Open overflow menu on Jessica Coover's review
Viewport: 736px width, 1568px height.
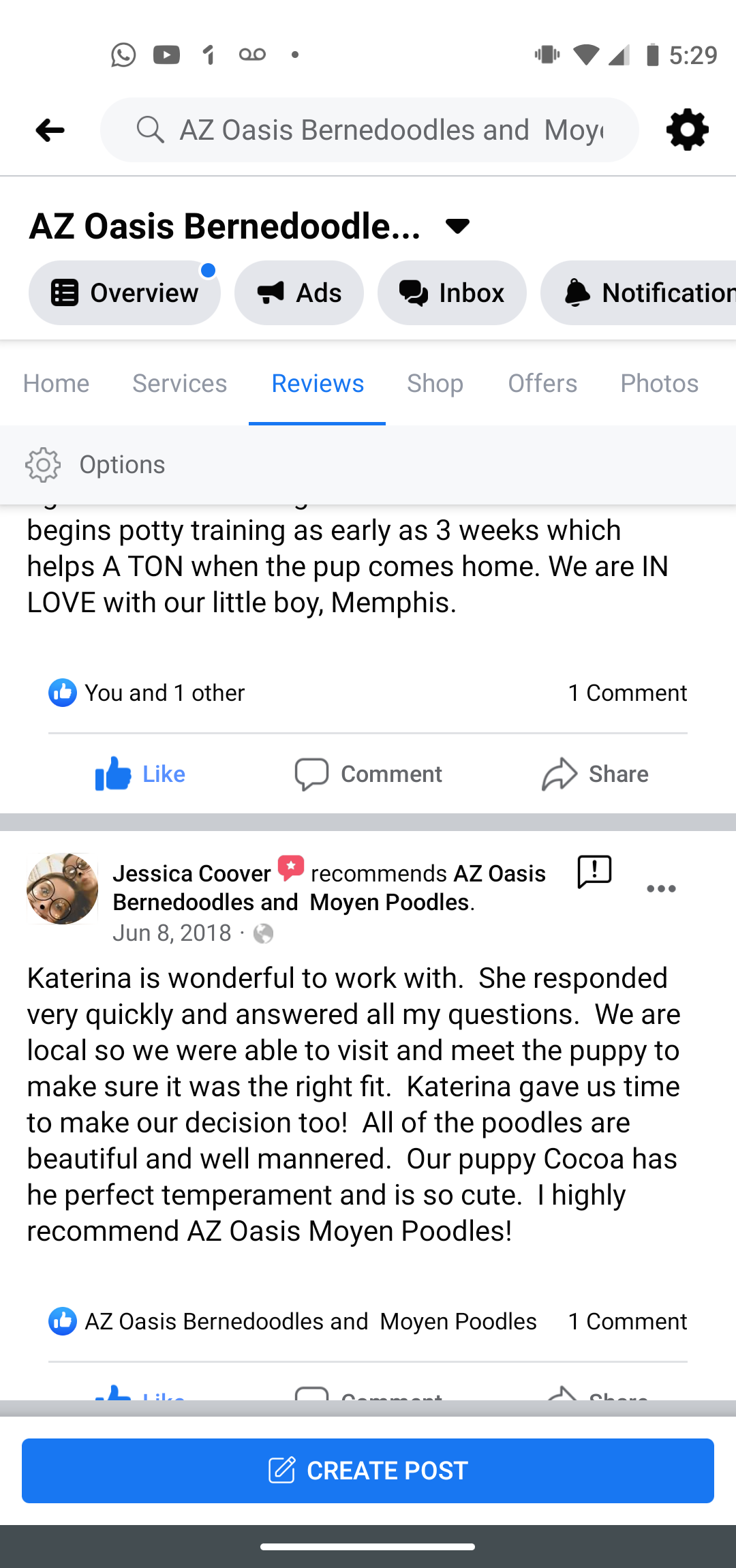pos(660,888)
